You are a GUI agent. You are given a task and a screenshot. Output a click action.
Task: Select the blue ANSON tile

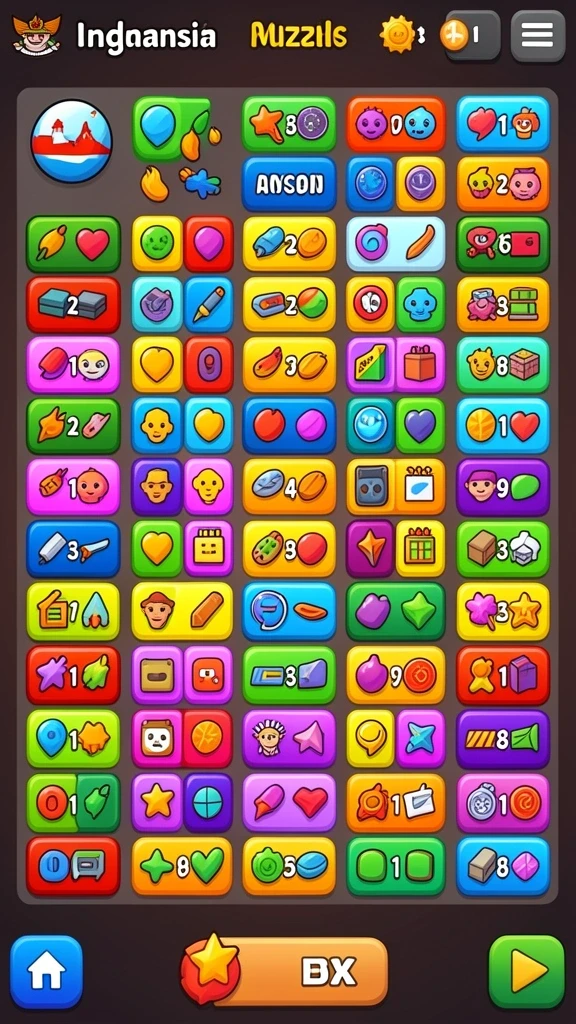click(289, 184)
